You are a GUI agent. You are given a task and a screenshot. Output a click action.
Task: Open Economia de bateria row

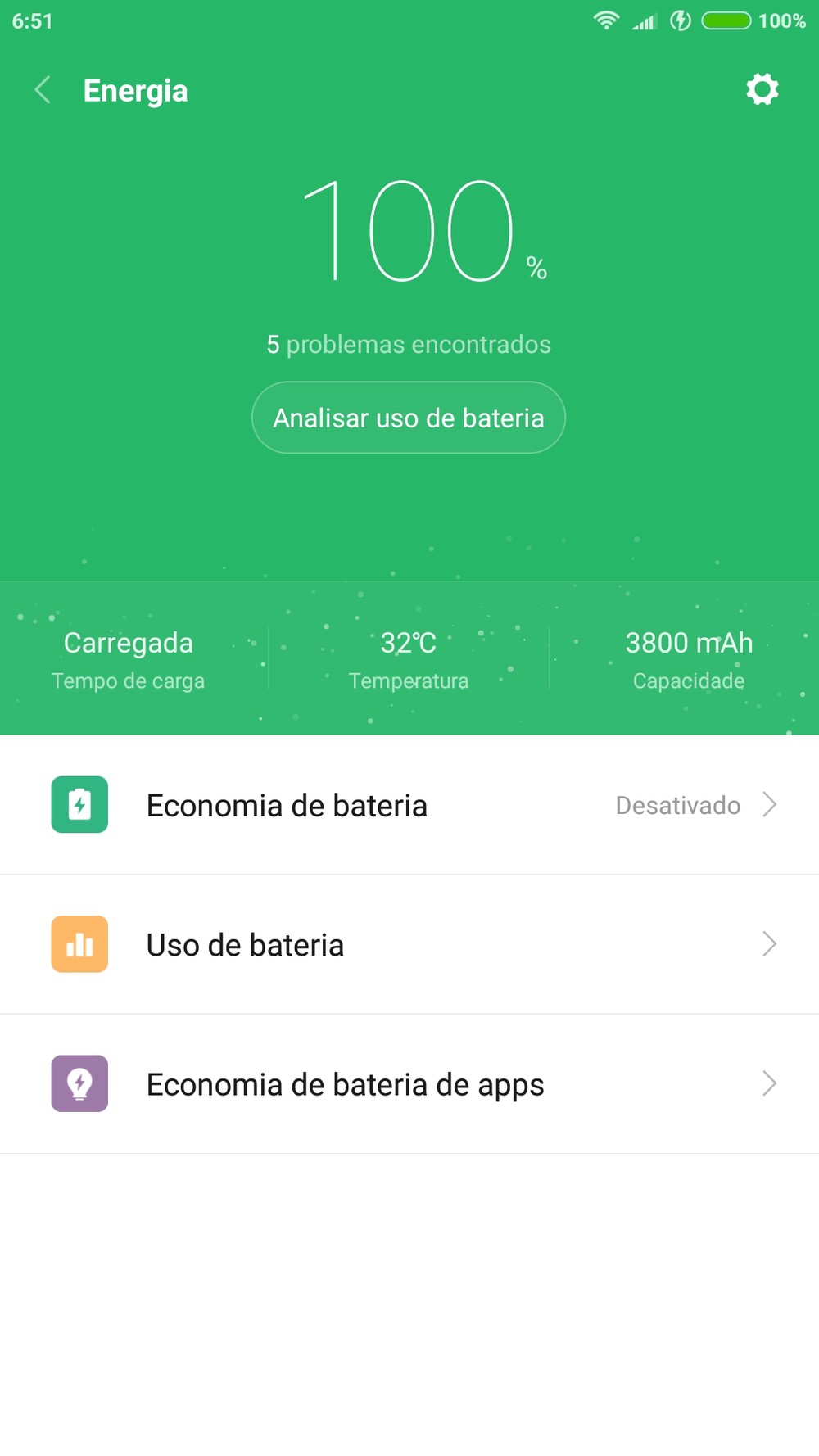click(409, 805)
